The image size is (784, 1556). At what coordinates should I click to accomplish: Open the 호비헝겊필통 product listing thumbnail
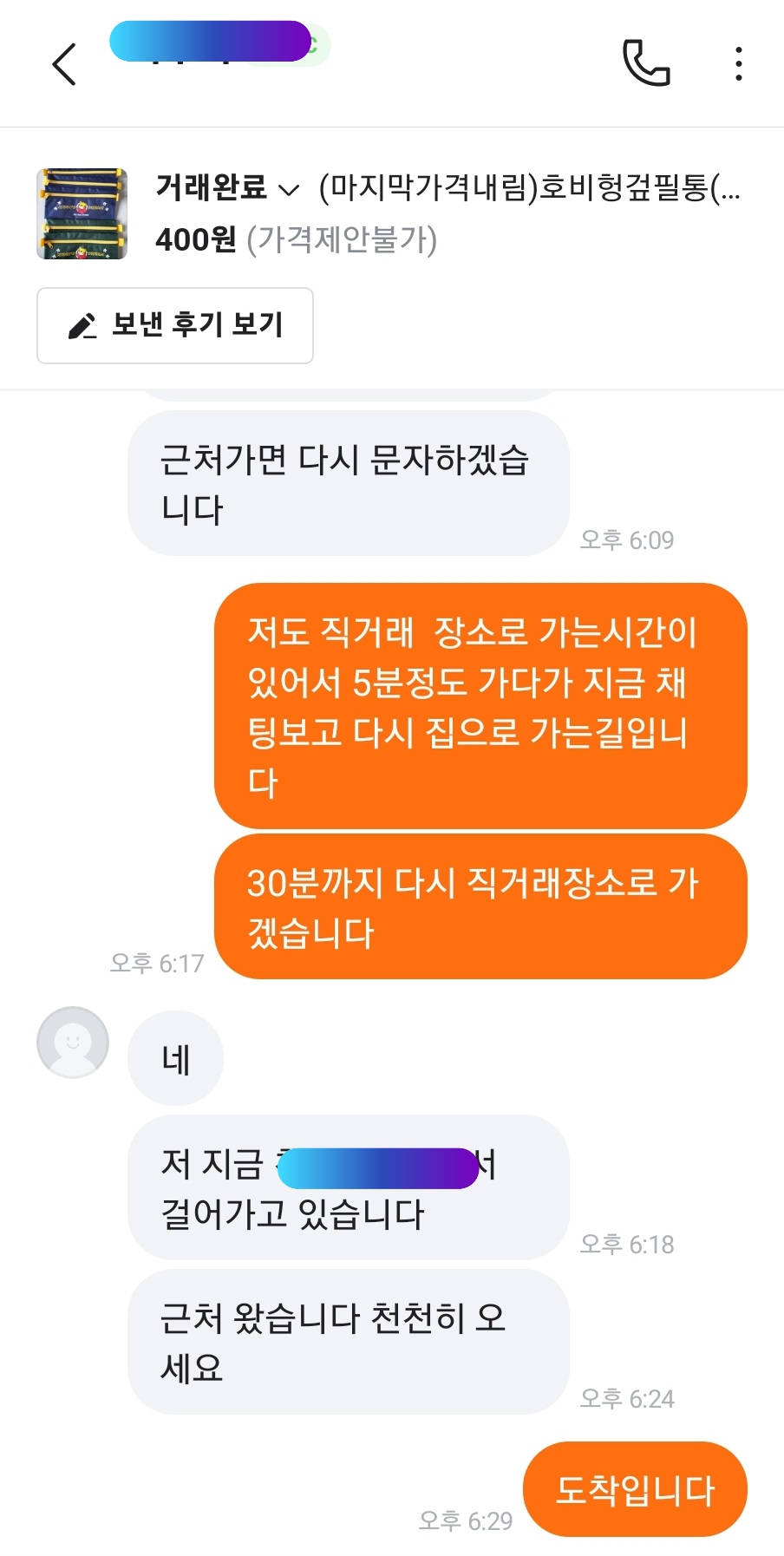82,213
